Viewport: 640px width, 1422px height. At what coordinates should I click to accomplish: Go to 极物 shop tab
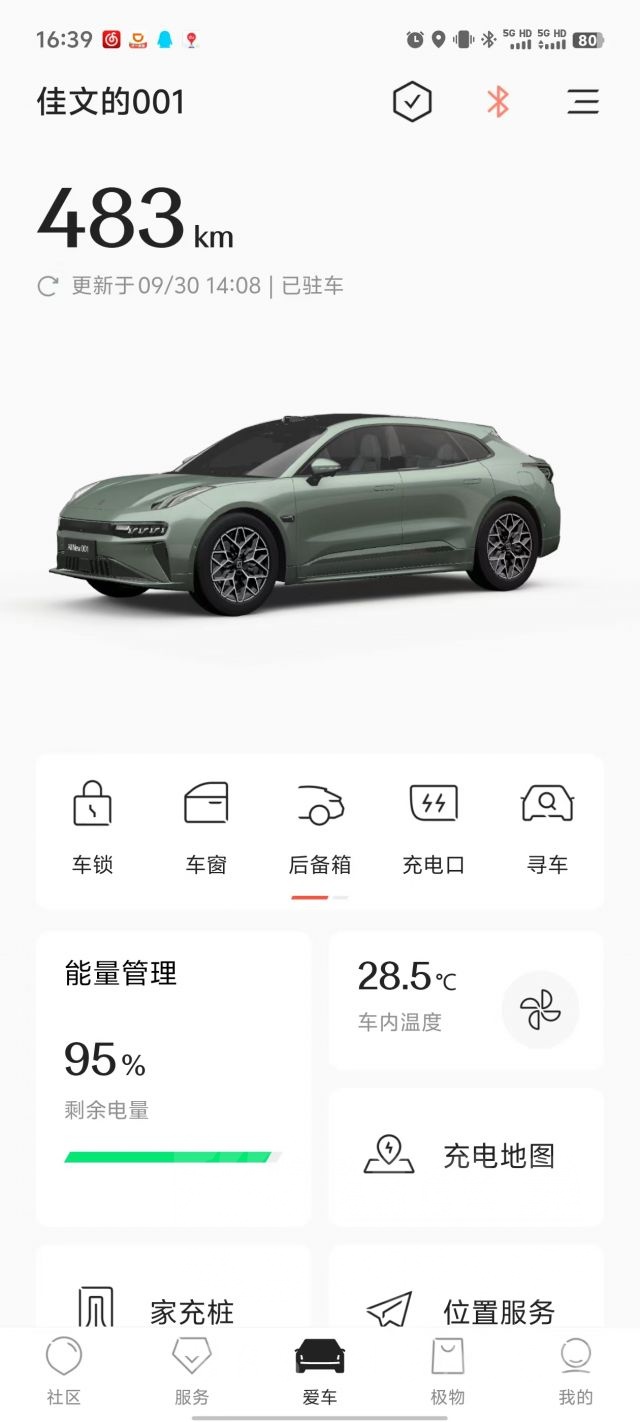tap(448, 1372)
